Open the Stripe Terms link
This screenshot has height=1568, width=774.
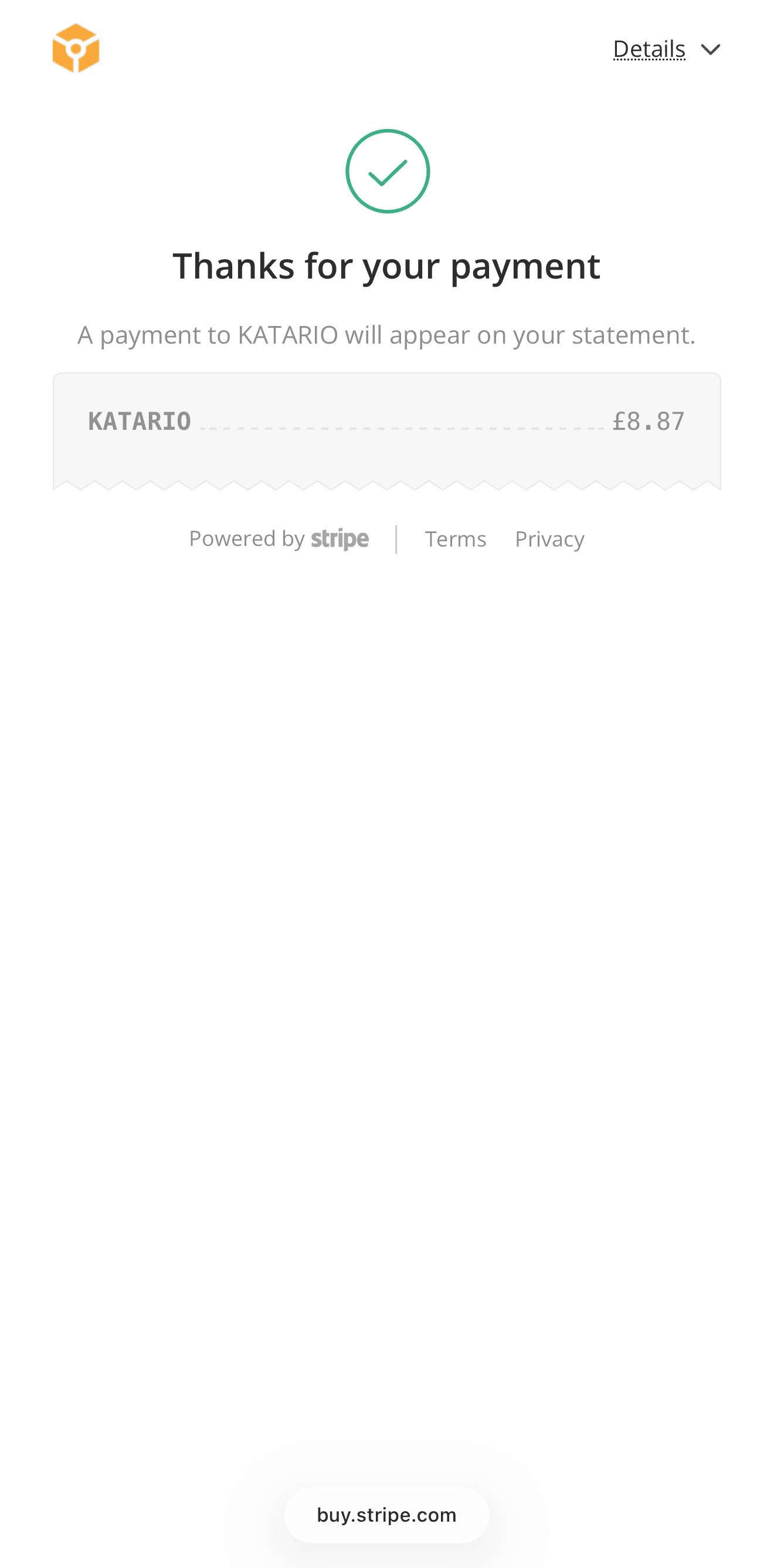coord(455,539)
